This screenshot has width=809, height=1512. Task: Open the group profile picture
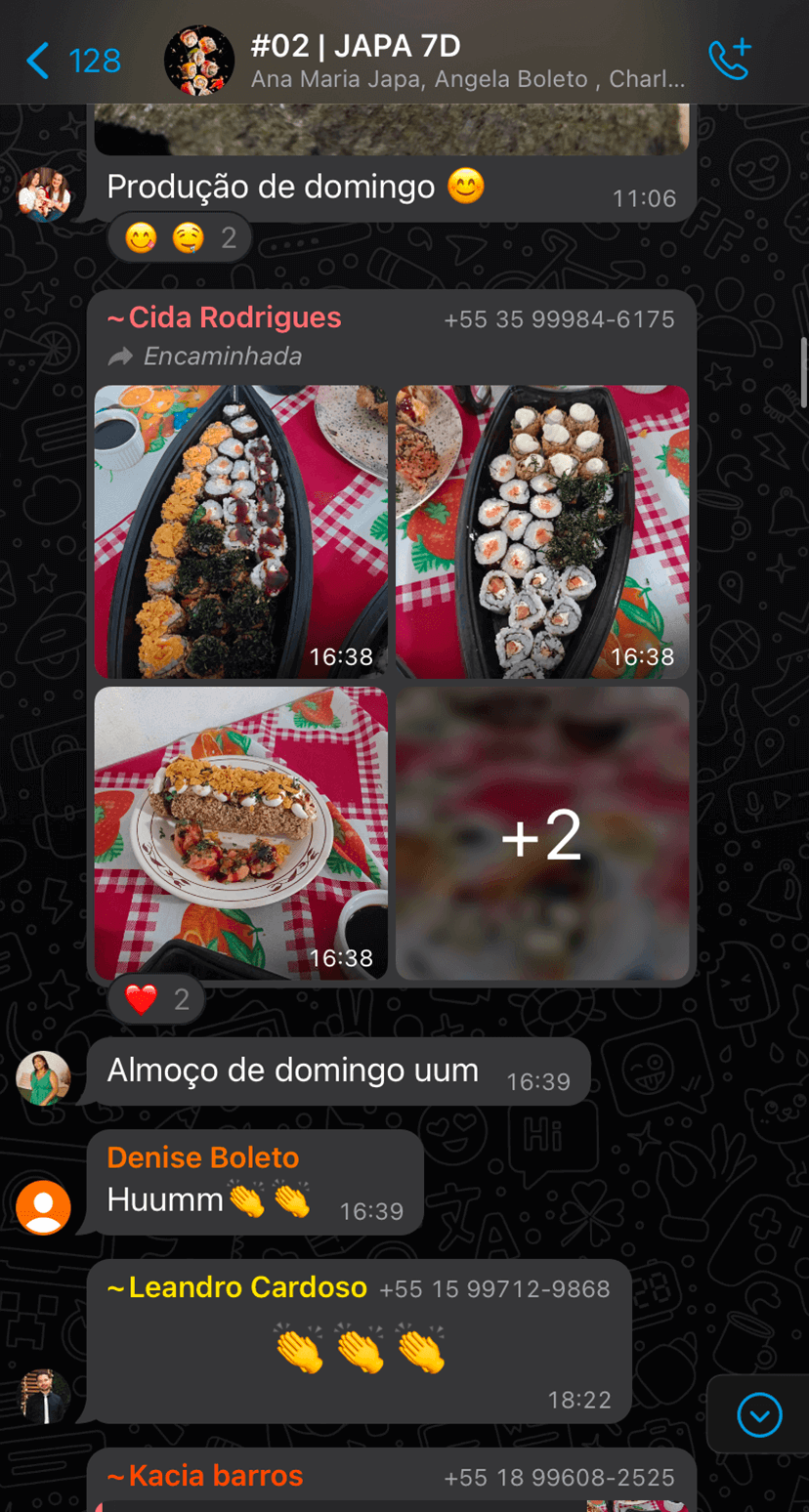pyautogui.click(x=199, y=61)
